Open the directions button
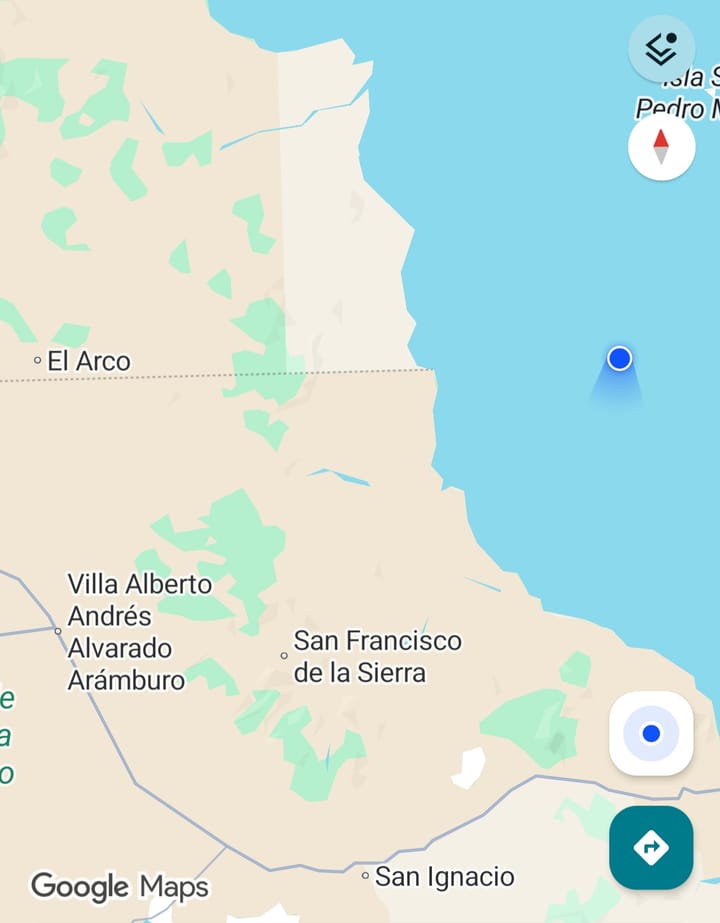 651,848
